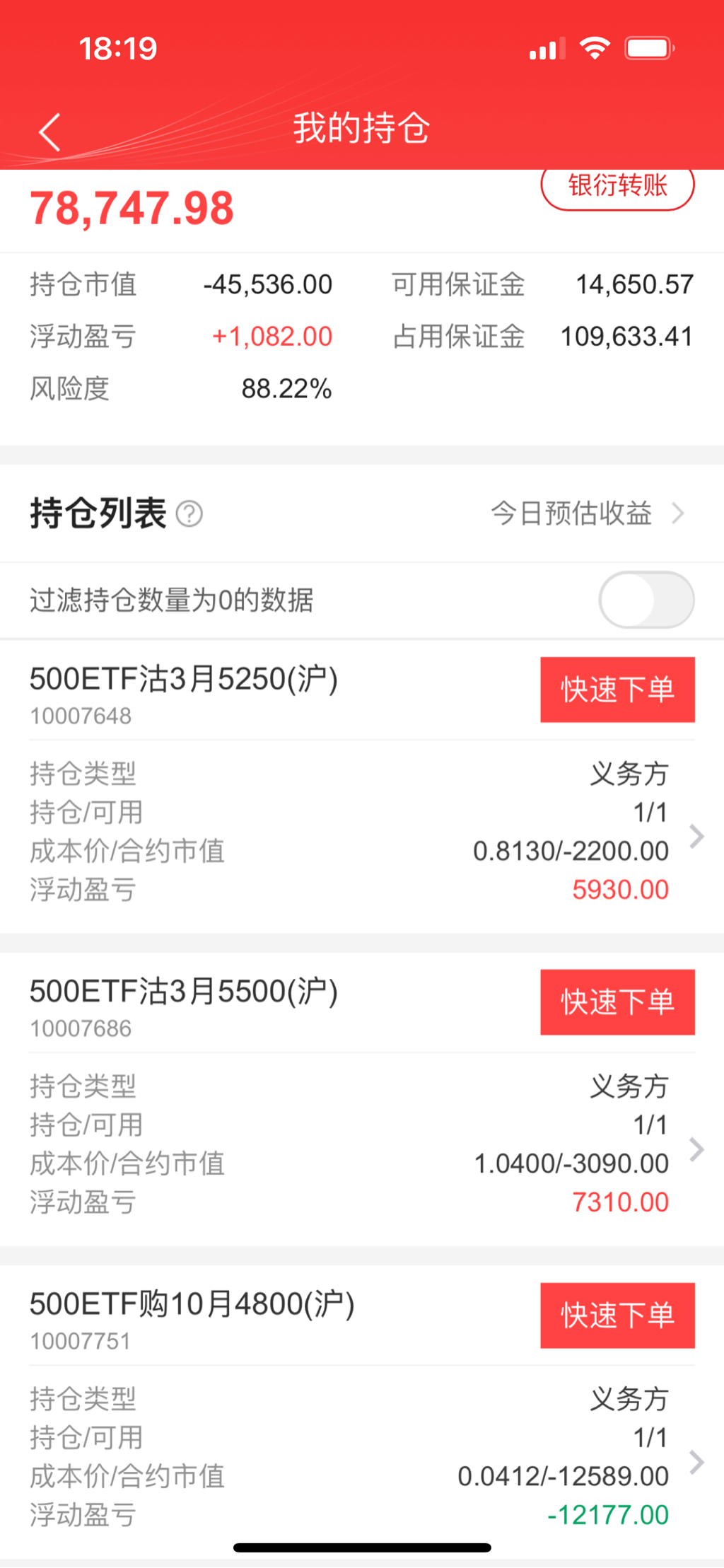Tap 快速下单 for 500ETF沽3月5500
724x1568 pixels.
click(x=617, y=1002)
